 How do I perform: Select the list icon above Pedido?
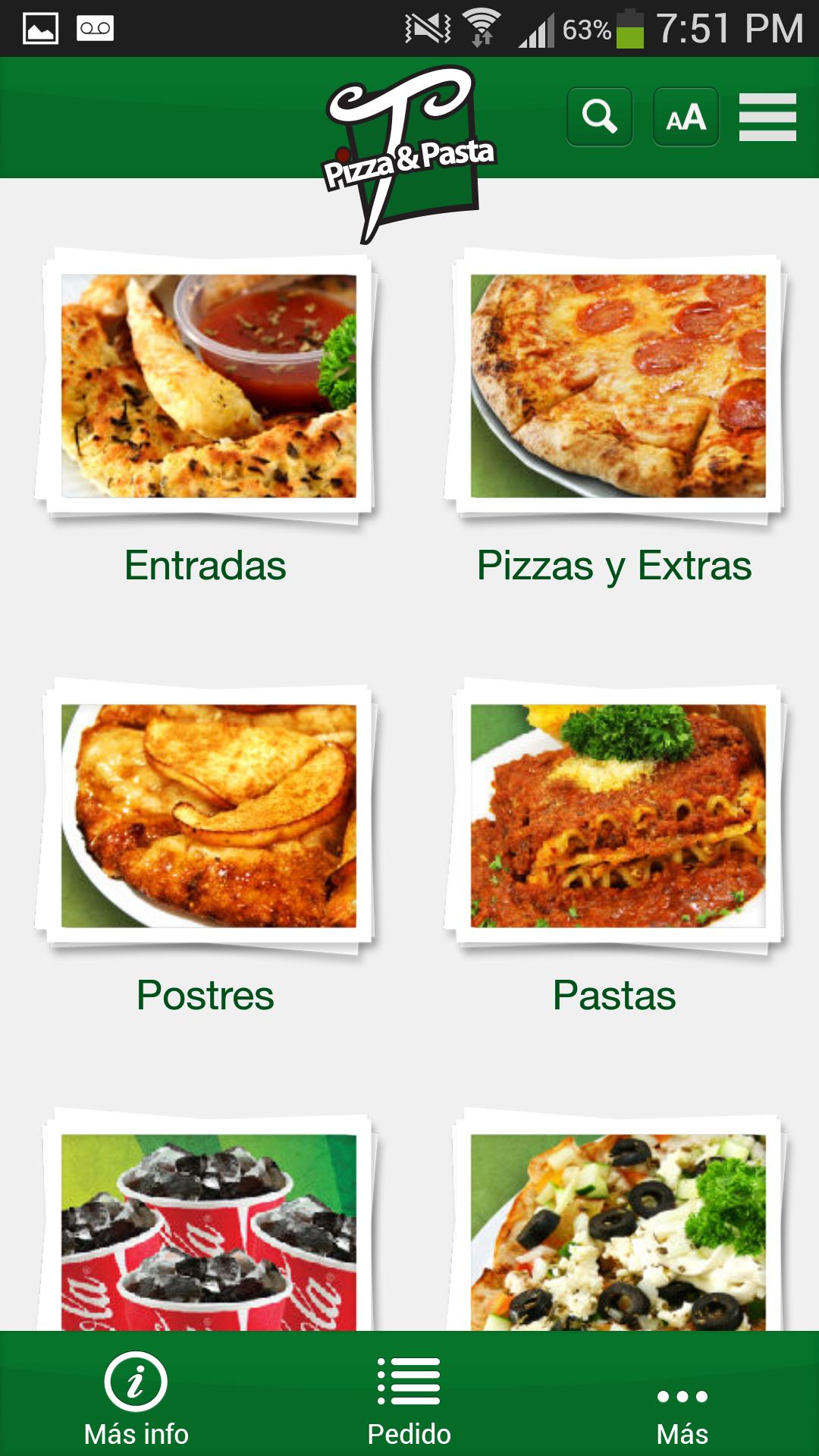tap(408, 1379)
